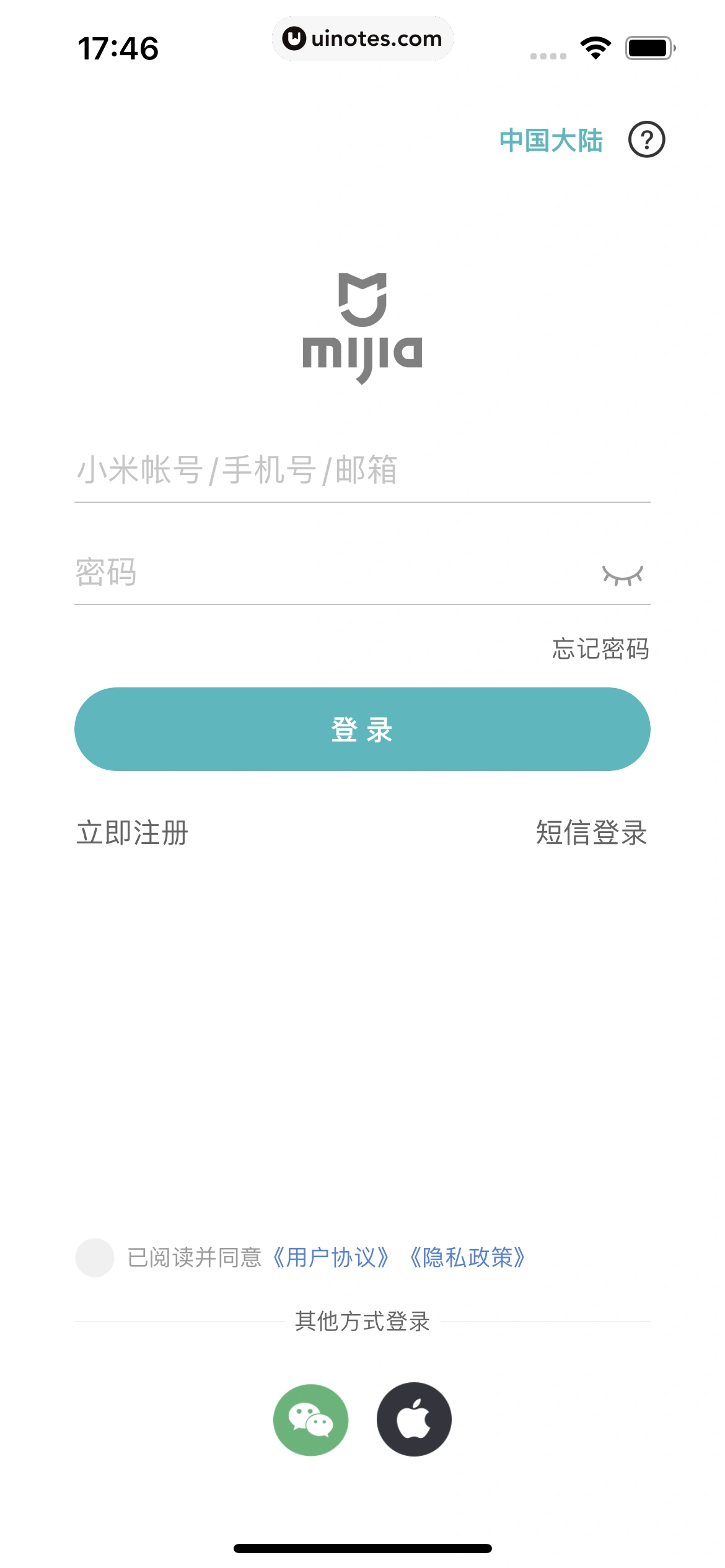Open 忘记密码 to reset password
725x1568 pixels.
600,649
